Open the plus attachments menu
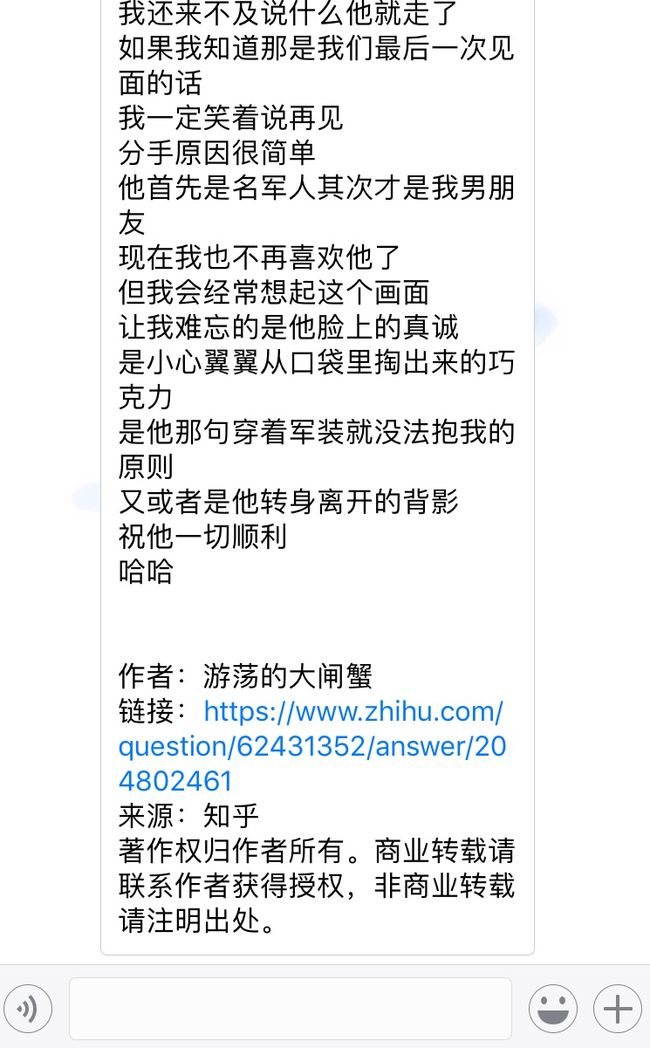The width and height of the screenshot is (650, 1048). pos(617,1009)
